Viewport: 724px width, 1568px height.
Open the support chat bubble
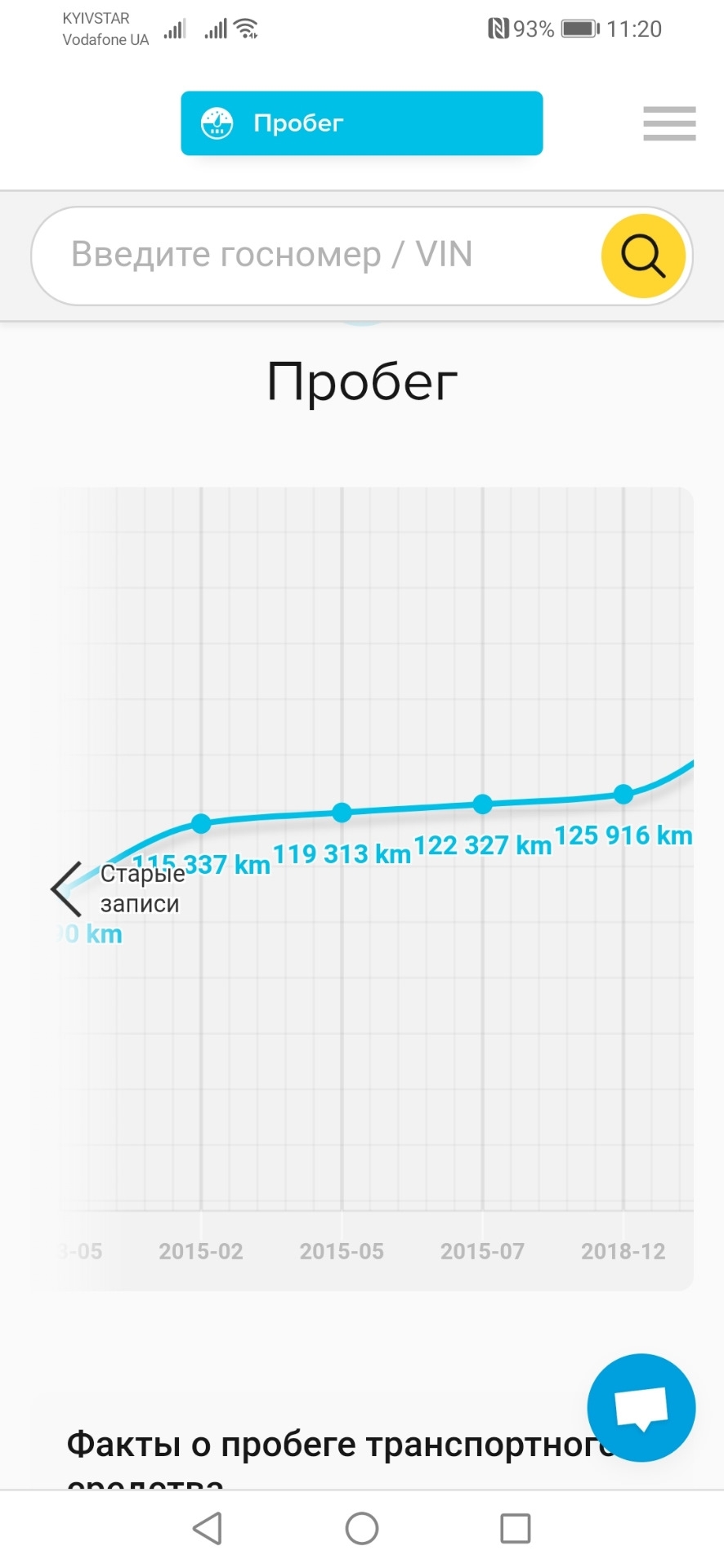click(x=641, y=1407)
